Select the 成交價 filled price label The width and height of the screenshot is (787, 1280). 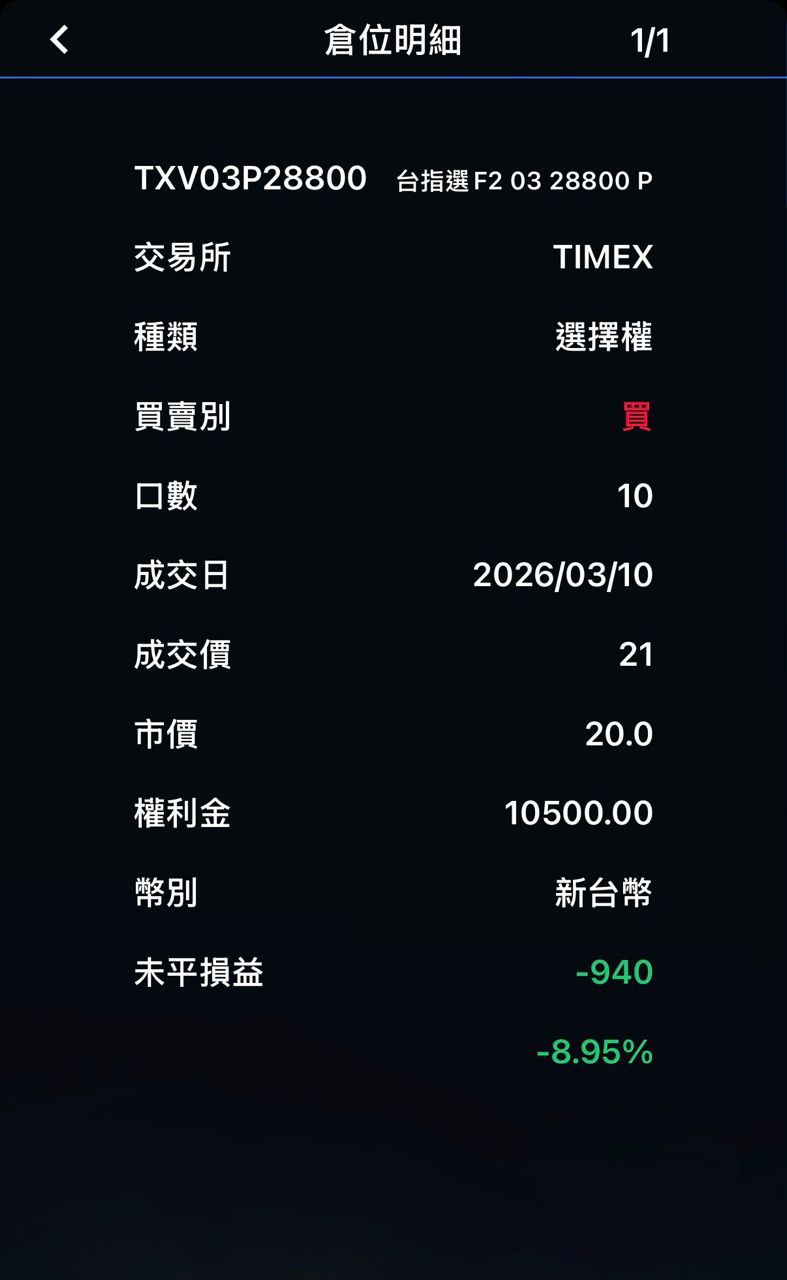click(182, 655)
